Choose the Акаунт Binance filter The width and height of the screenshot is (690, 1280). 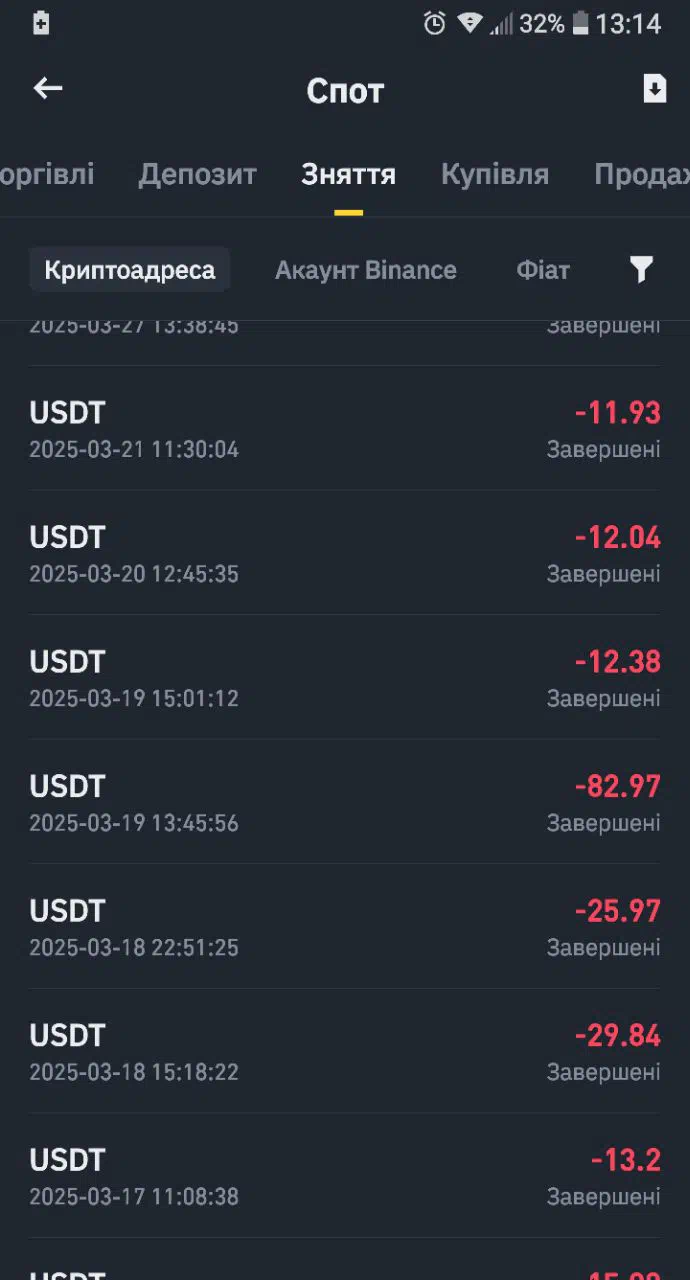(x=366, y=270)
